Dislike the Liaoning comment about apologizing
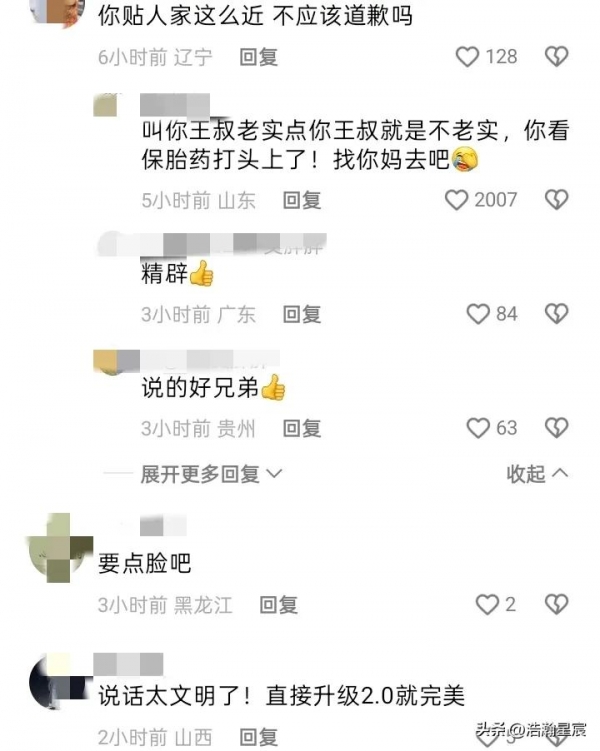Screen dimensions: 600x751 [x=556, y=57]
